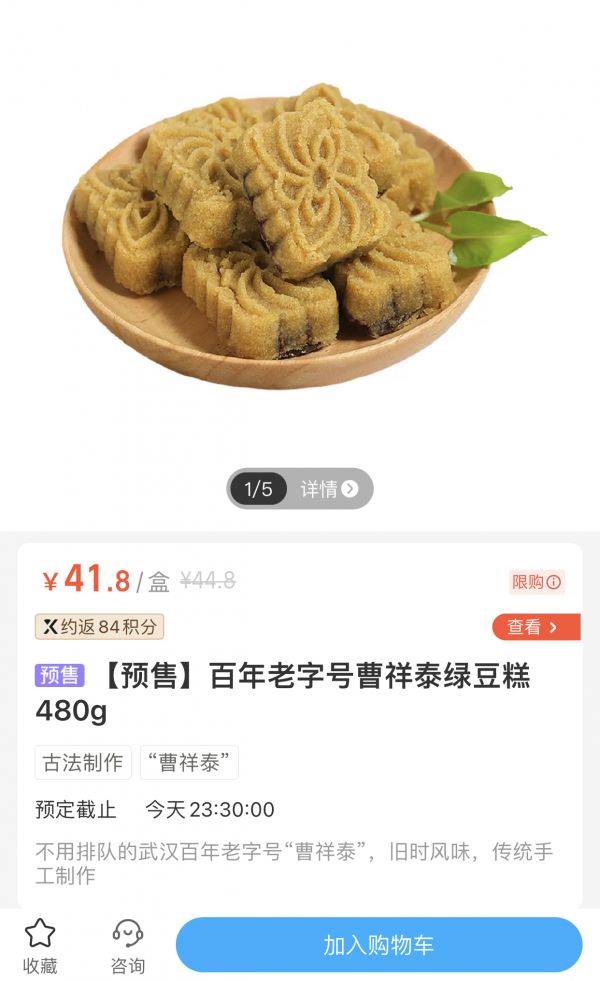Open customer service consultation
Screen dimensions: 600x981
point(127,946)
